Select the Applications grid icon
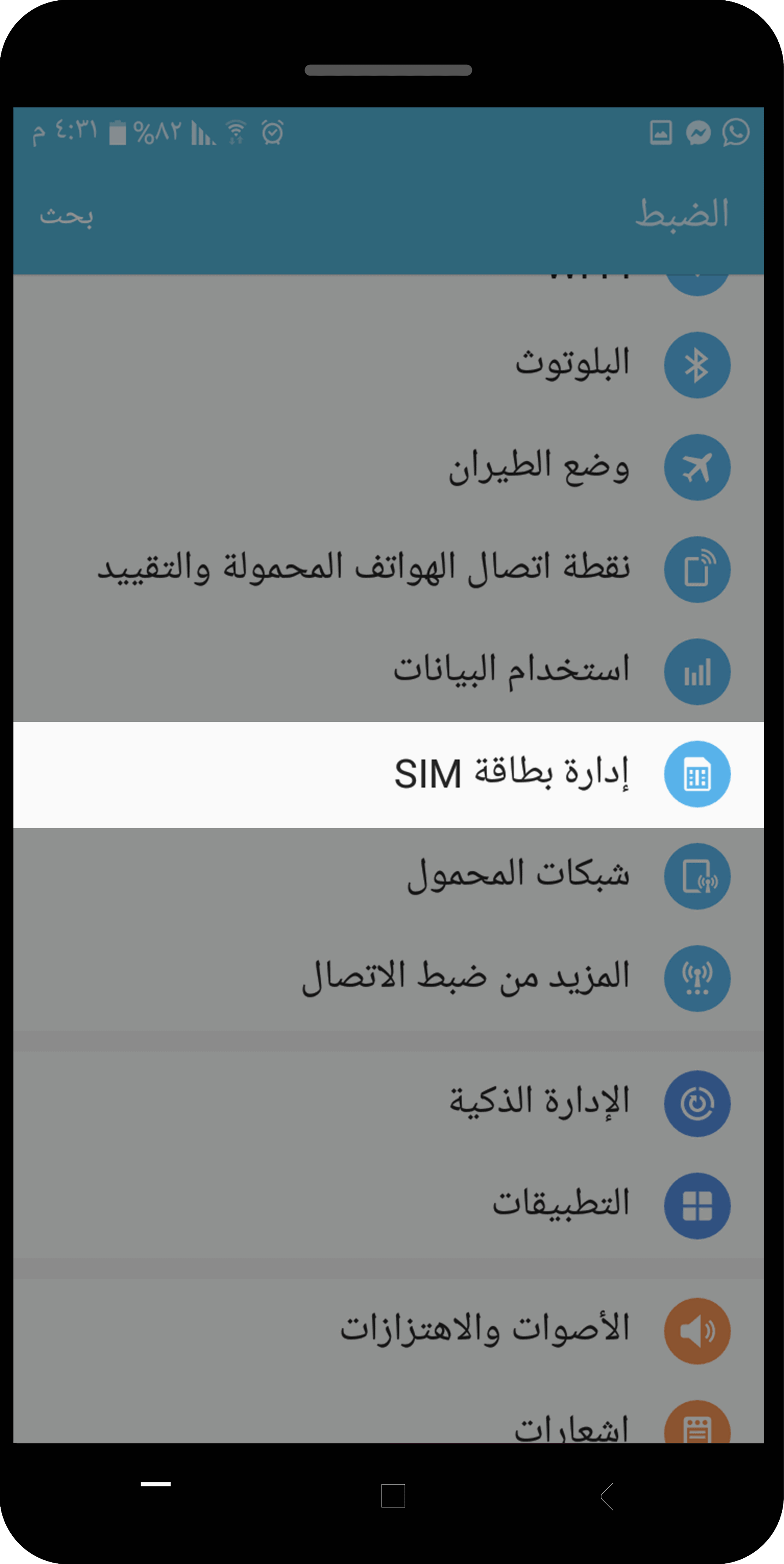The width and height of the screenshot is (784, 1564). point(697,1205)
